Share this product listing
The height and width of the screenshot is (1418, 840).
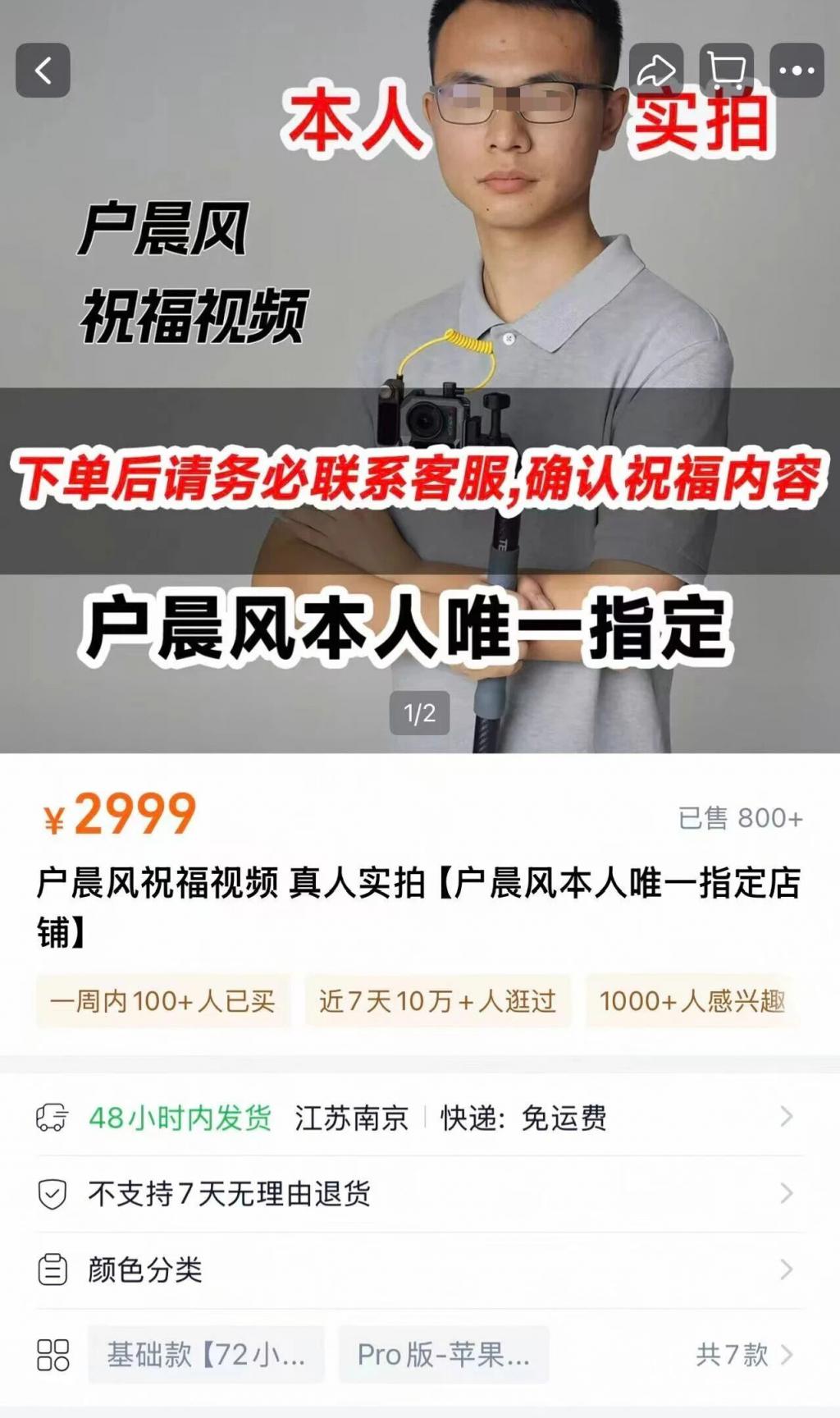(656, 71)
